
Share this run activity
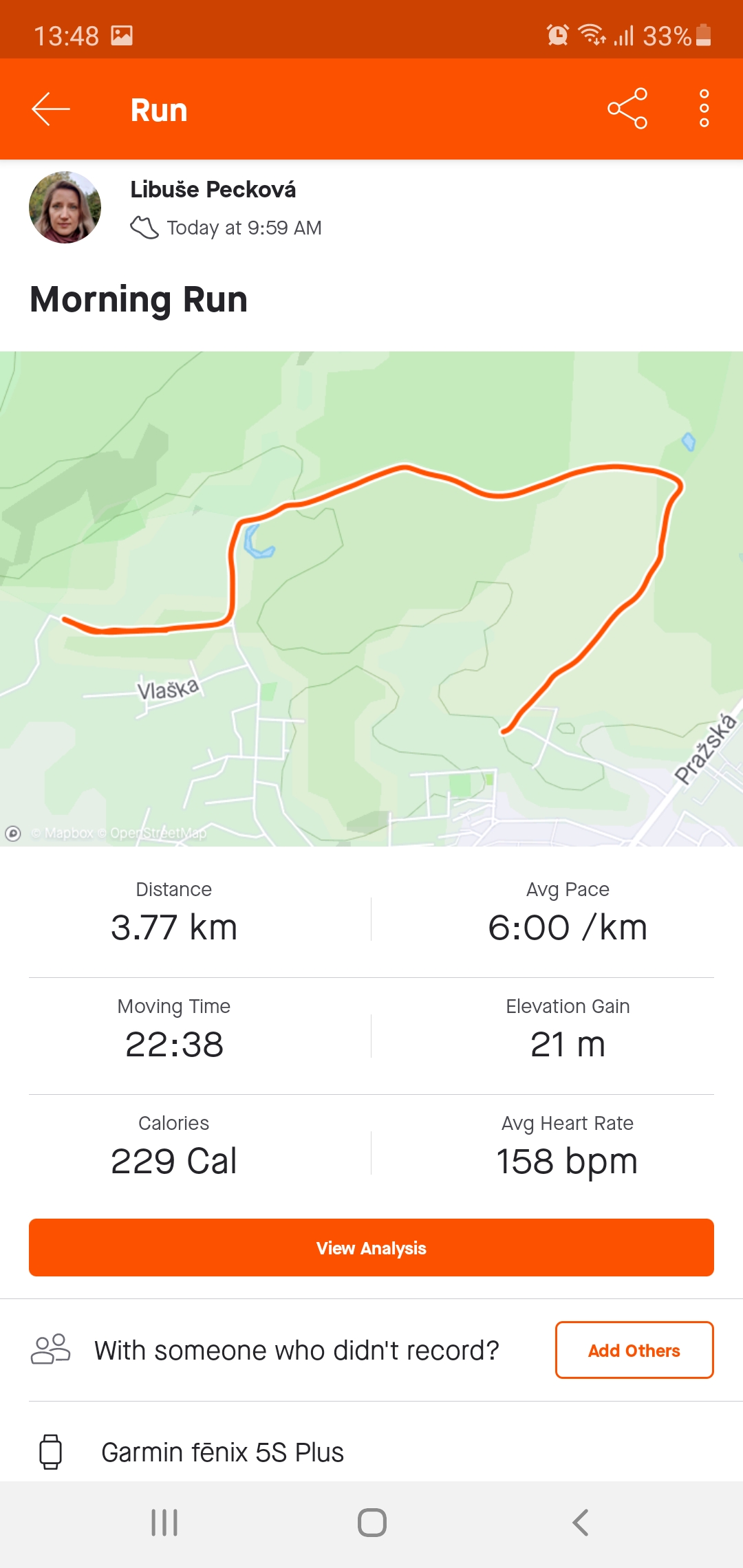(x=627, y=109)
